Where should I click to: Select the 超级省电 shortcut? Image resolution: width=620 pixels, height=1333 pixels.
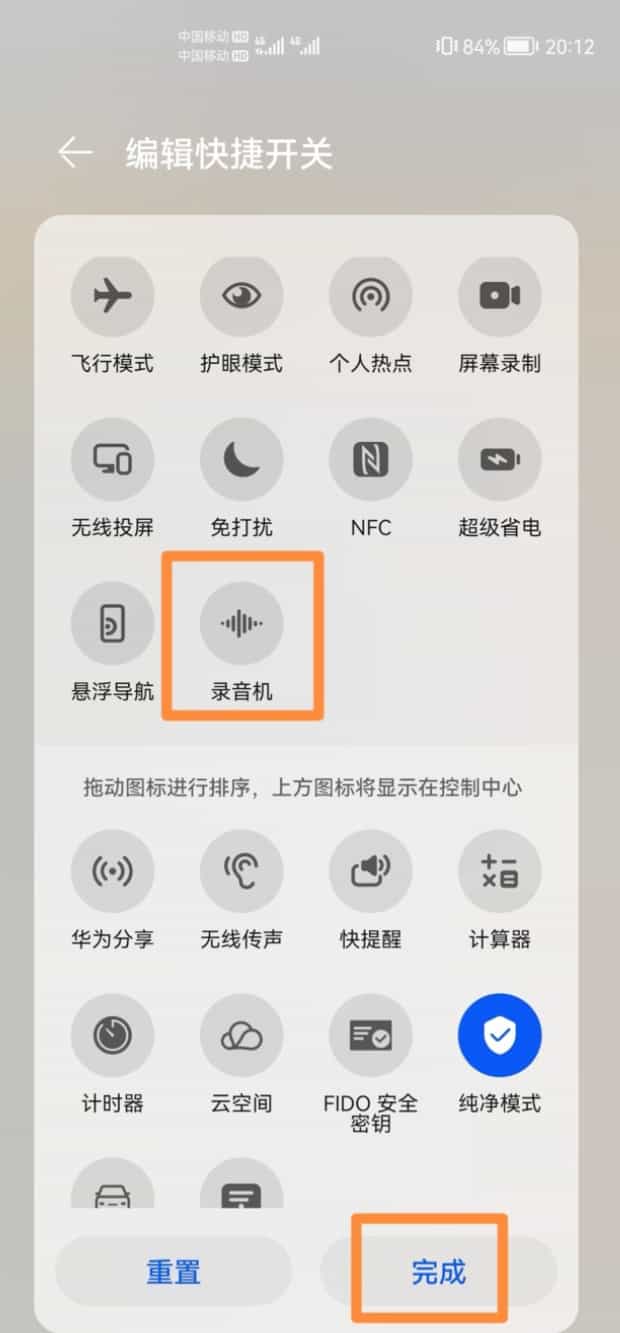coord(499,460)
